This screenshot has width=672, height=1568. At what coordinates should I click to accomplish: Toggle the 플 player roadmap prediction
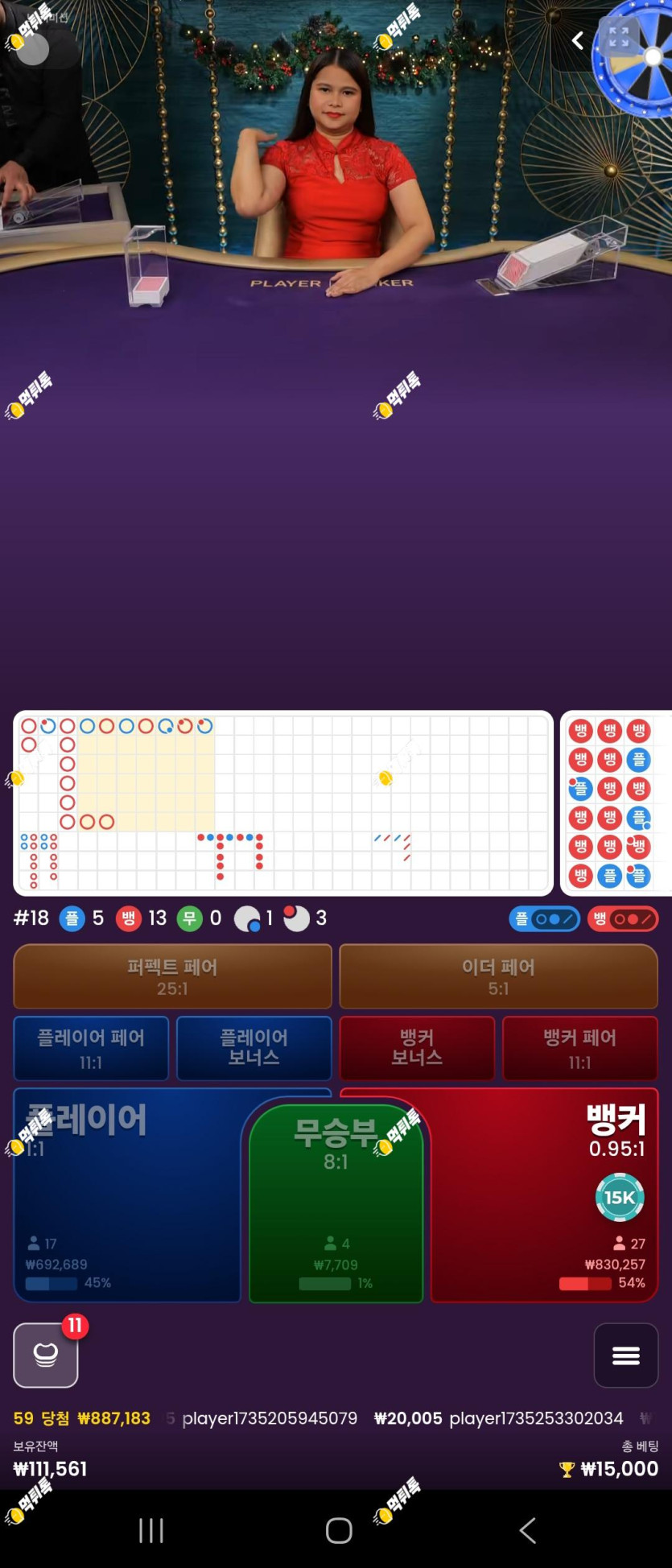(x=544, y=918)
